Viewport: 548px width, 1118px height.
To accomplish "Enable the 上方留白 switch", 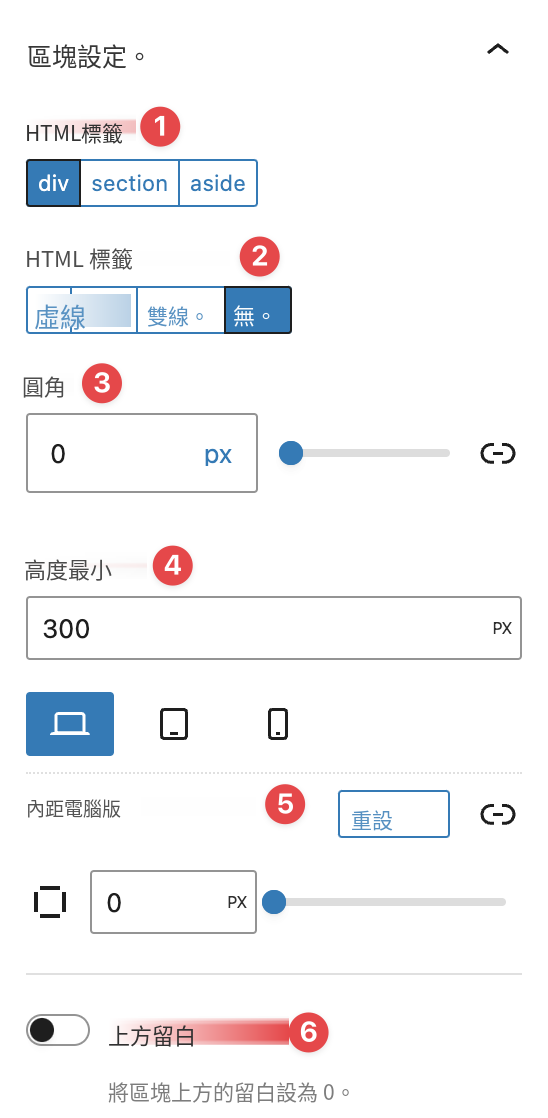I will coord(58,1030).
